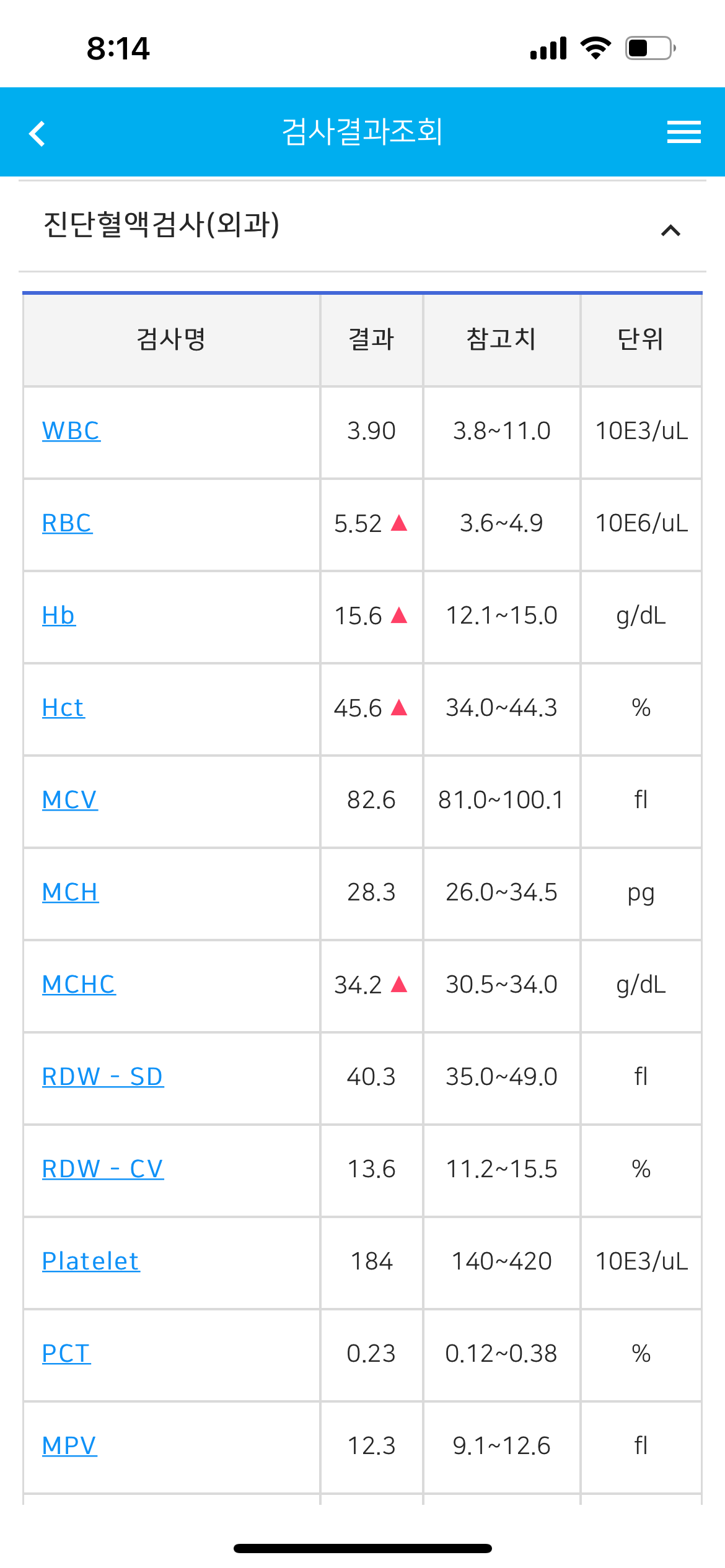The height and width of the screenshot is (1568, 725).
Task: Open the RBC test link
Action: pos(67,523)
